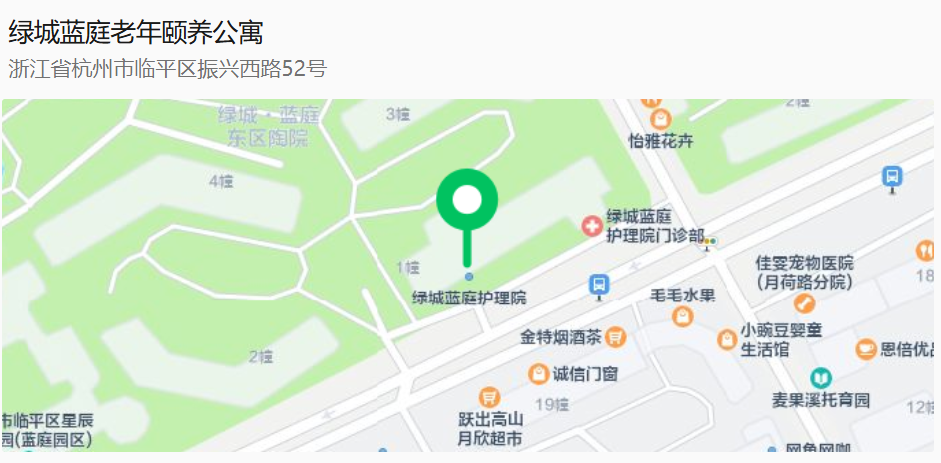The image size is (941, 463).
Task: Select the 诚信门窗 marker on map
Action: click(538, 374)
